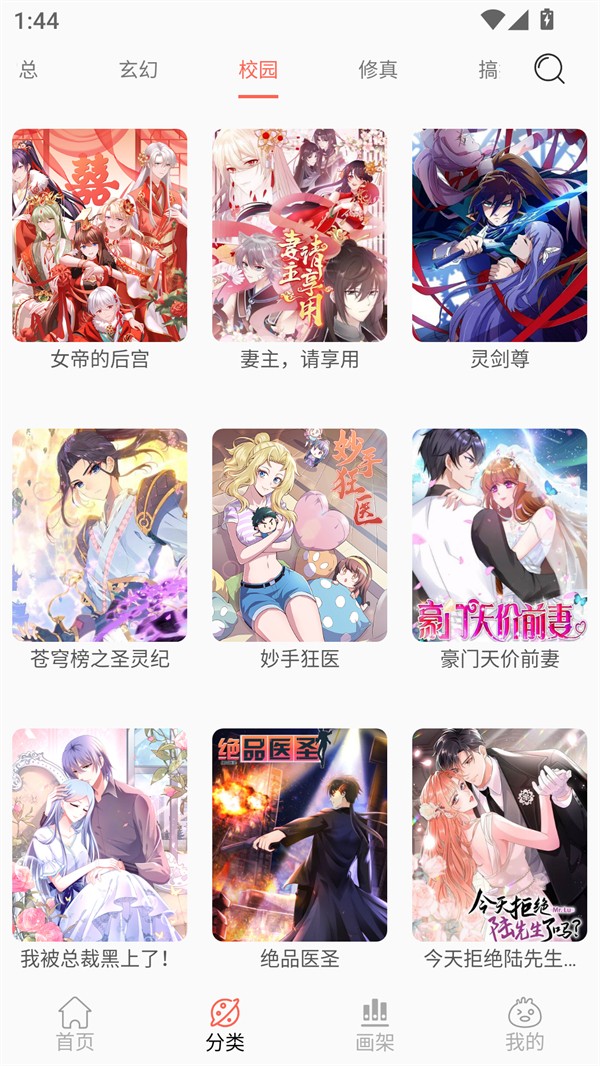Select the 修真 category tab
This screenshot has width=600, height=1066.
(378, 70)
